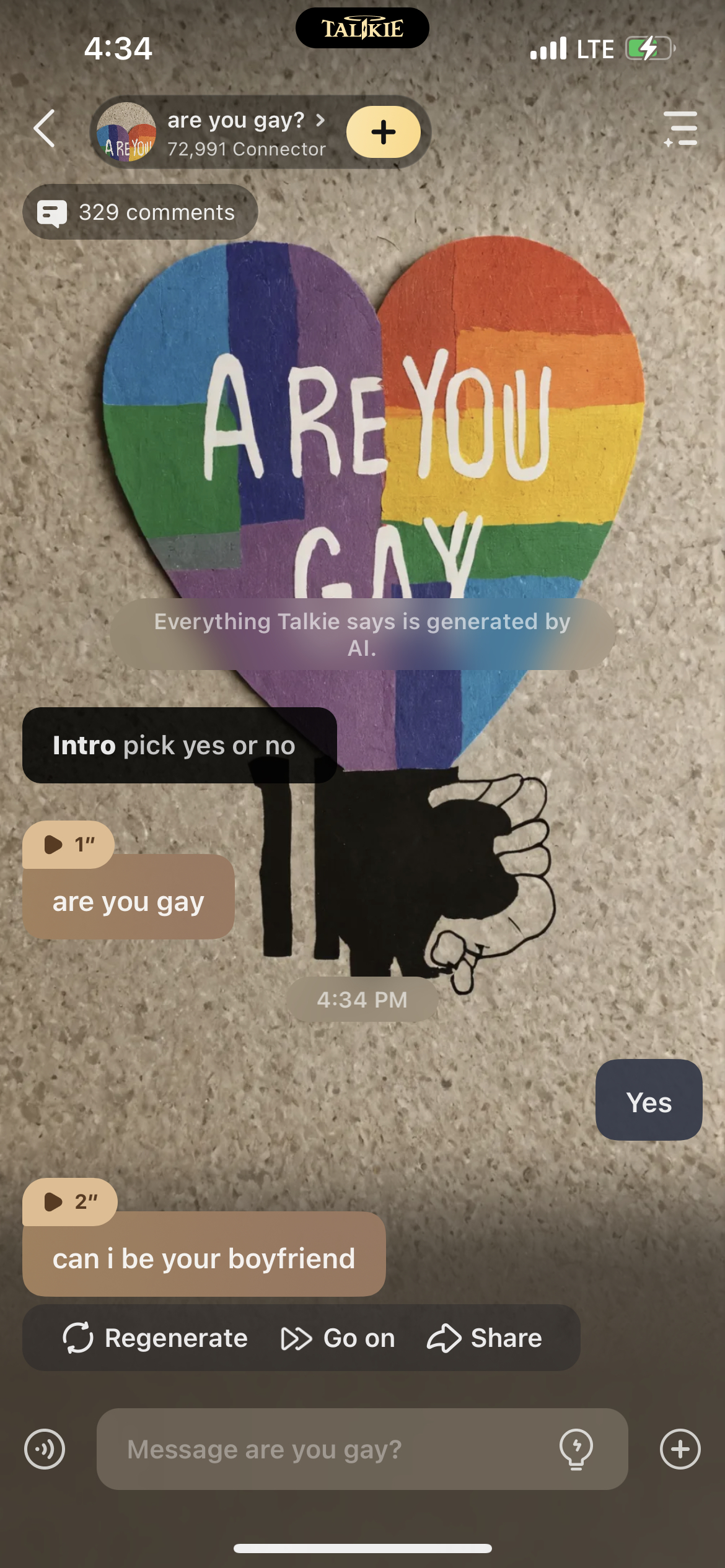Share this conversation
The height and width of the screenshot is (1568, 725).
485,1338
